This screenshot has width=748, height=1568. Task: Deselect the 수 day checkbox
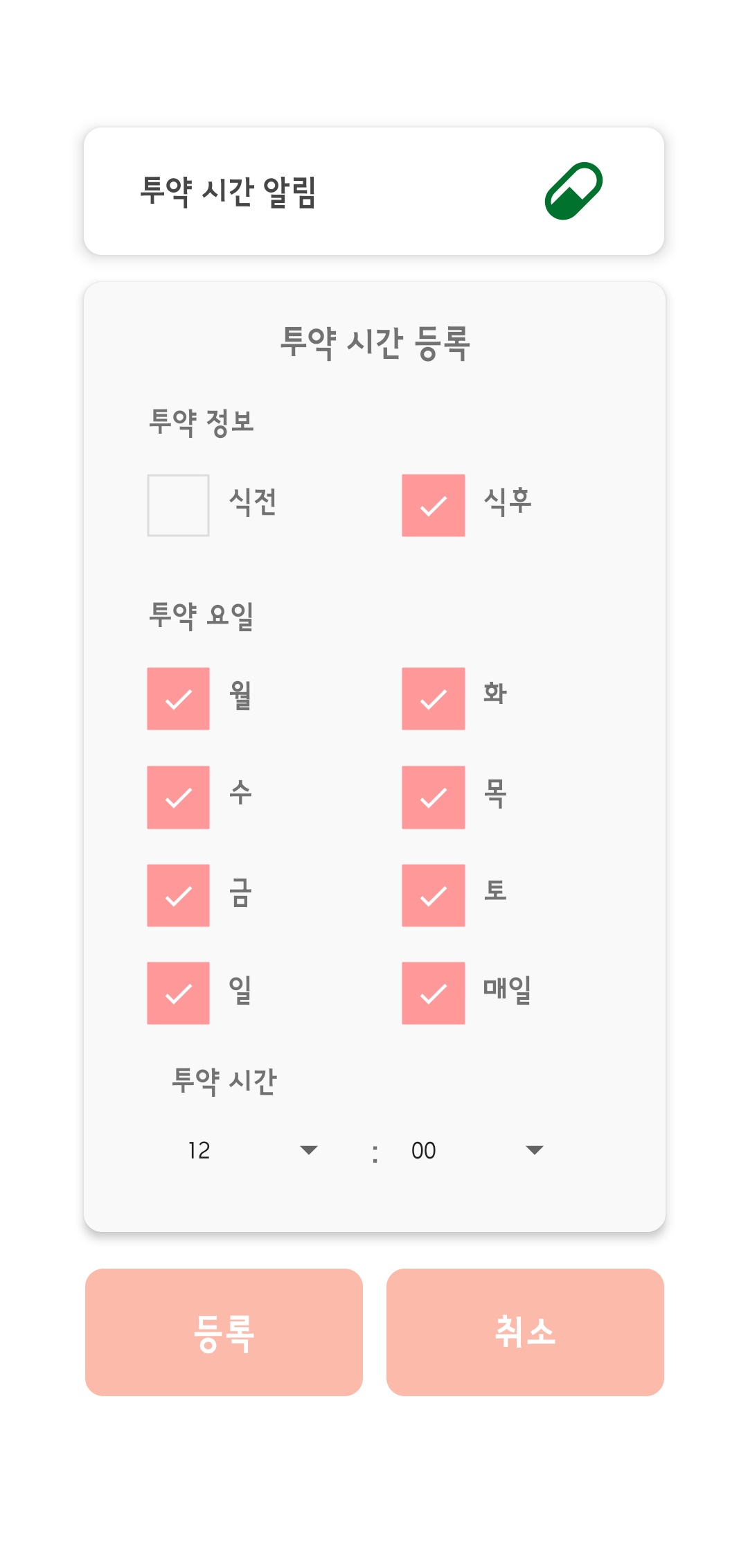click(x=178, y=797)
